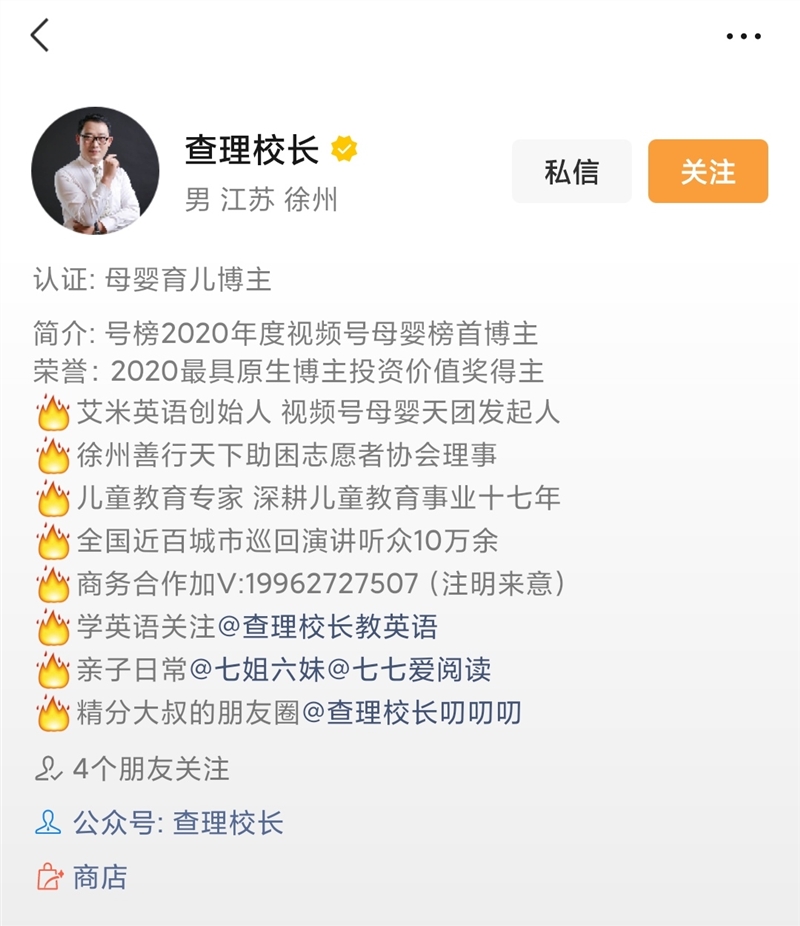Go back using the top-left arrow
This screenshot has height=926, width=800.
(x=40, y=36)
